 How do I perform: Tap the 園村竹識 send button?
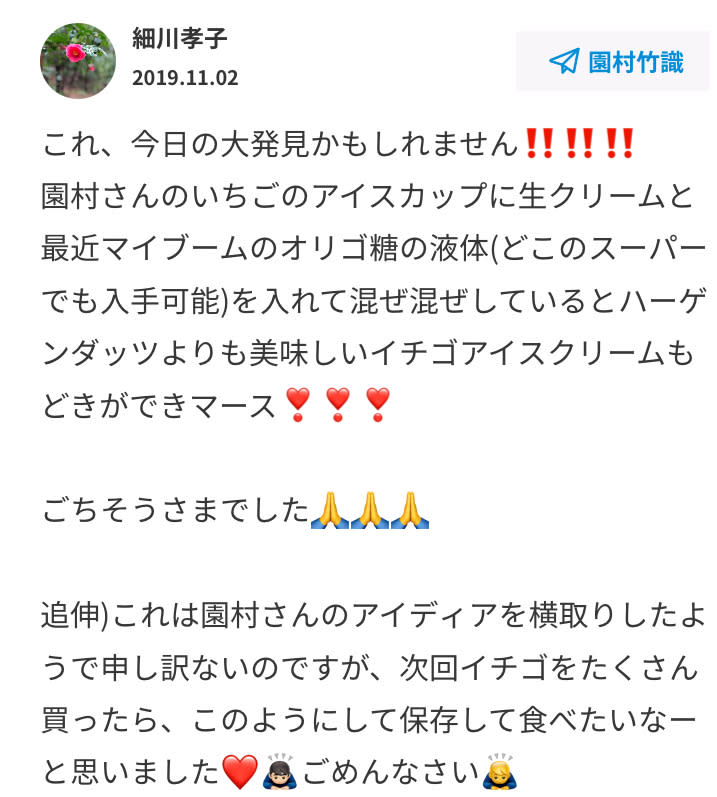point(614,62)
